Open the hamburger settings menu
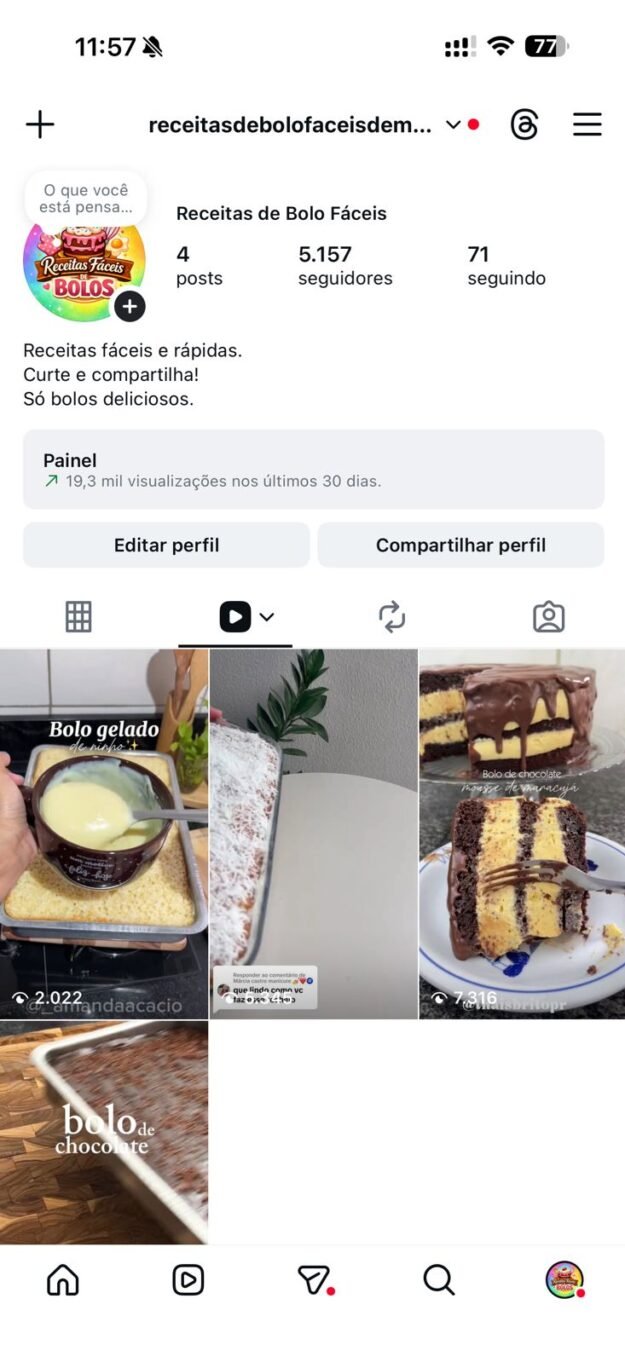Viewport: 625px width, 1362px height. tap(587, 124)
